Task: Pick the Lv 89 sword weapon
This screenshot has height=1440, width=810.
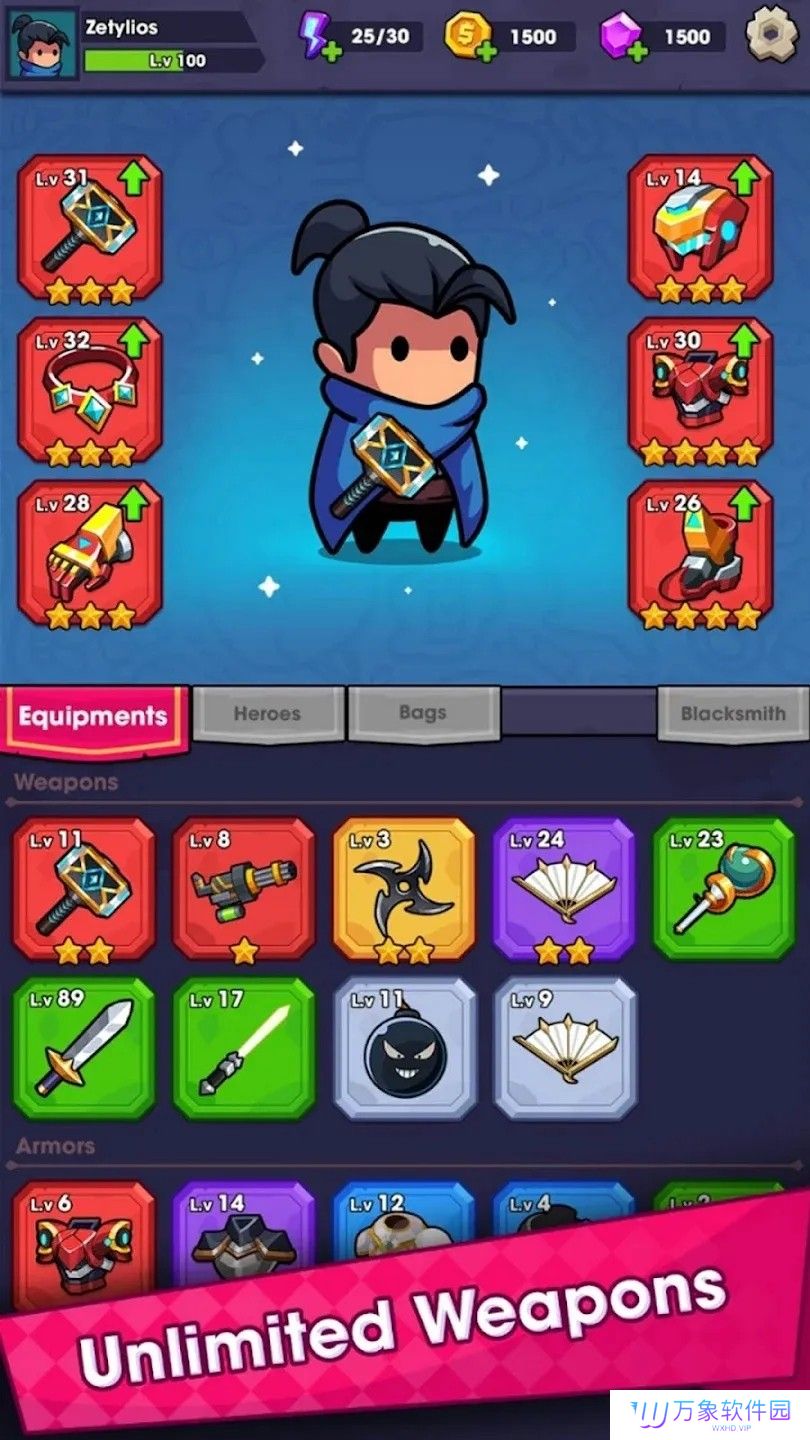Action: (84, 1047)
